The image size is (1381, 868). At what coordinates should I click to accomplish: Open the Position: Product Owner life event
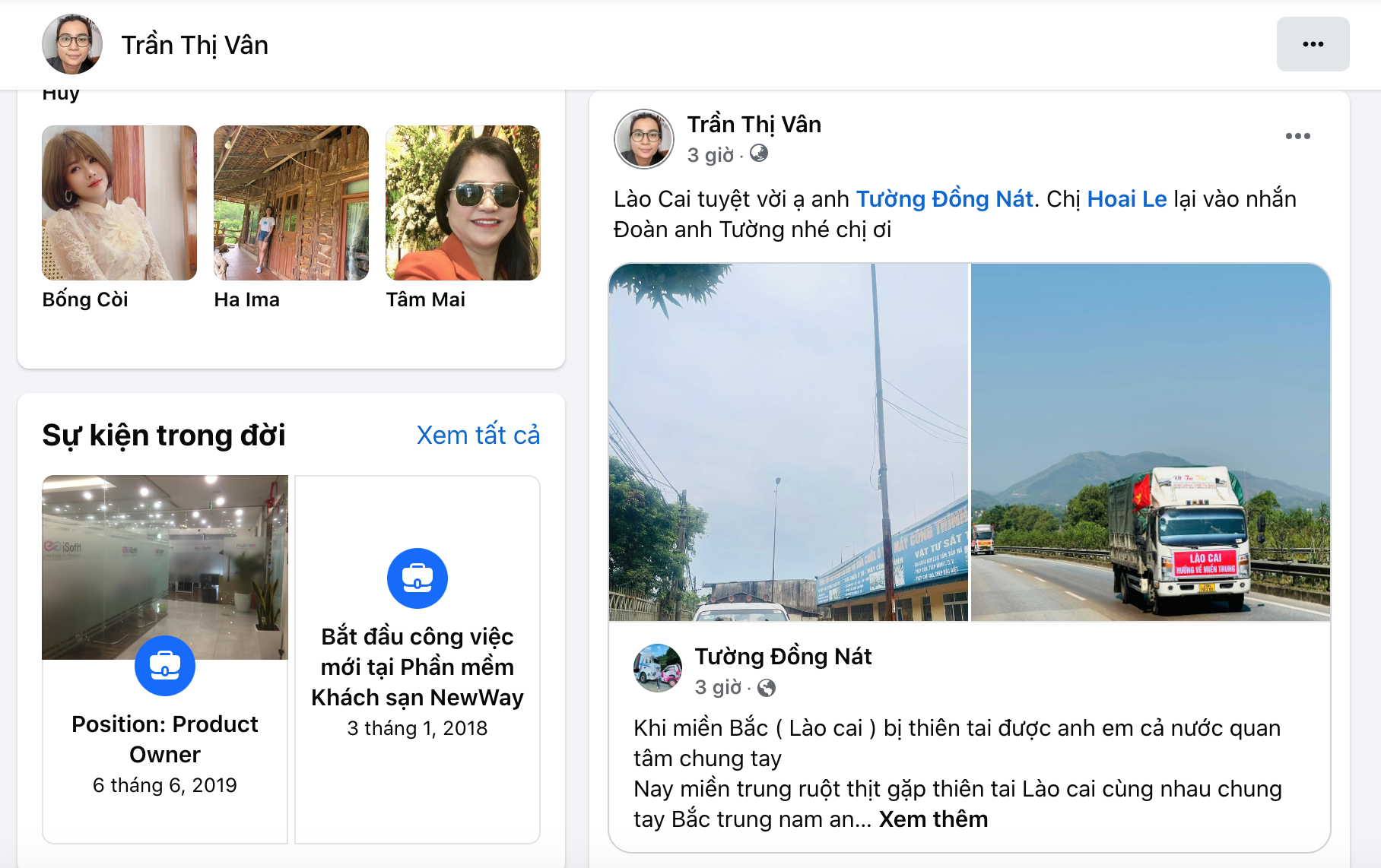(x=165, y=659)
